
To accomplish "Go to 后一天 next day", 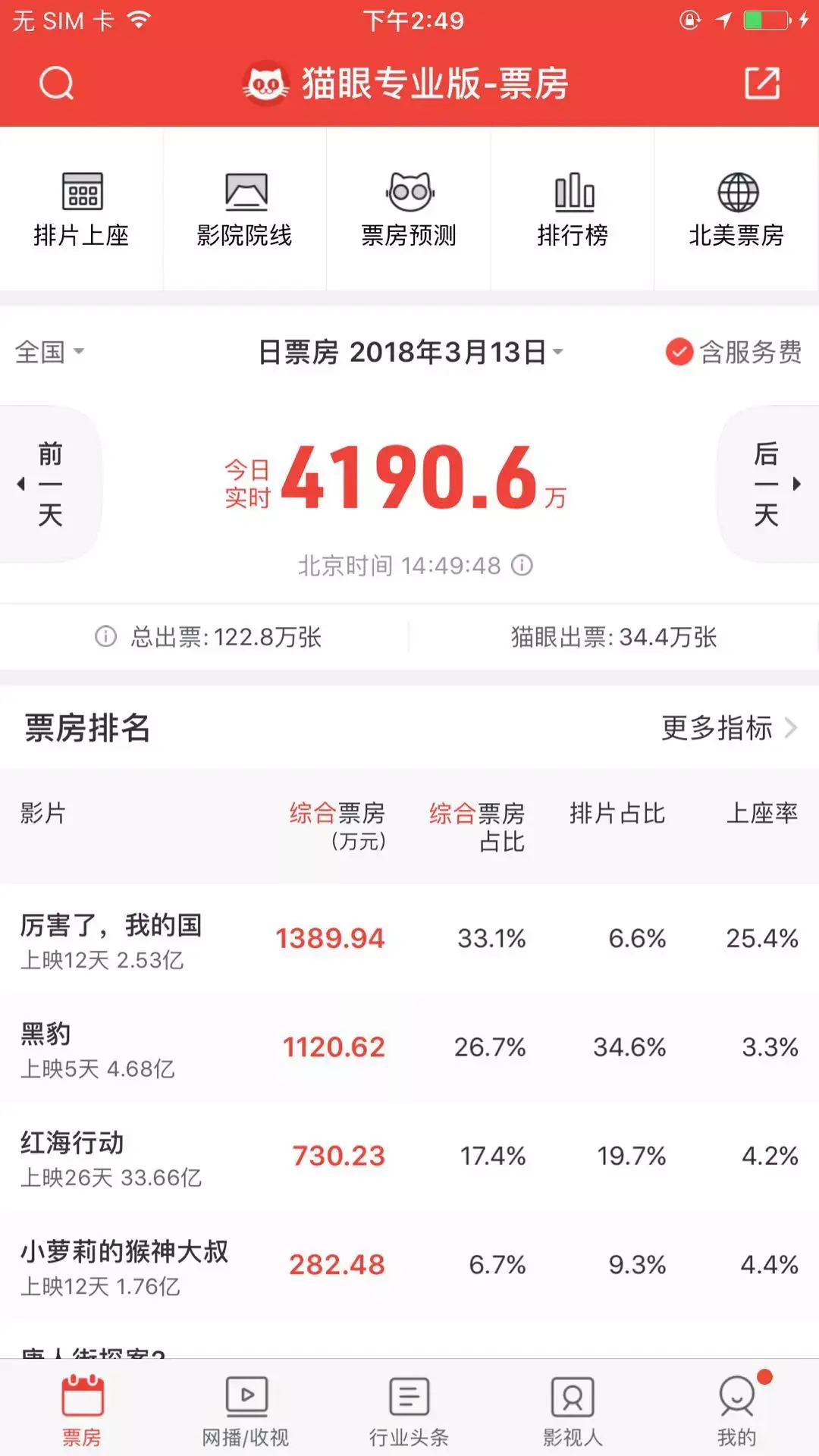I will (x=767, y=484).
